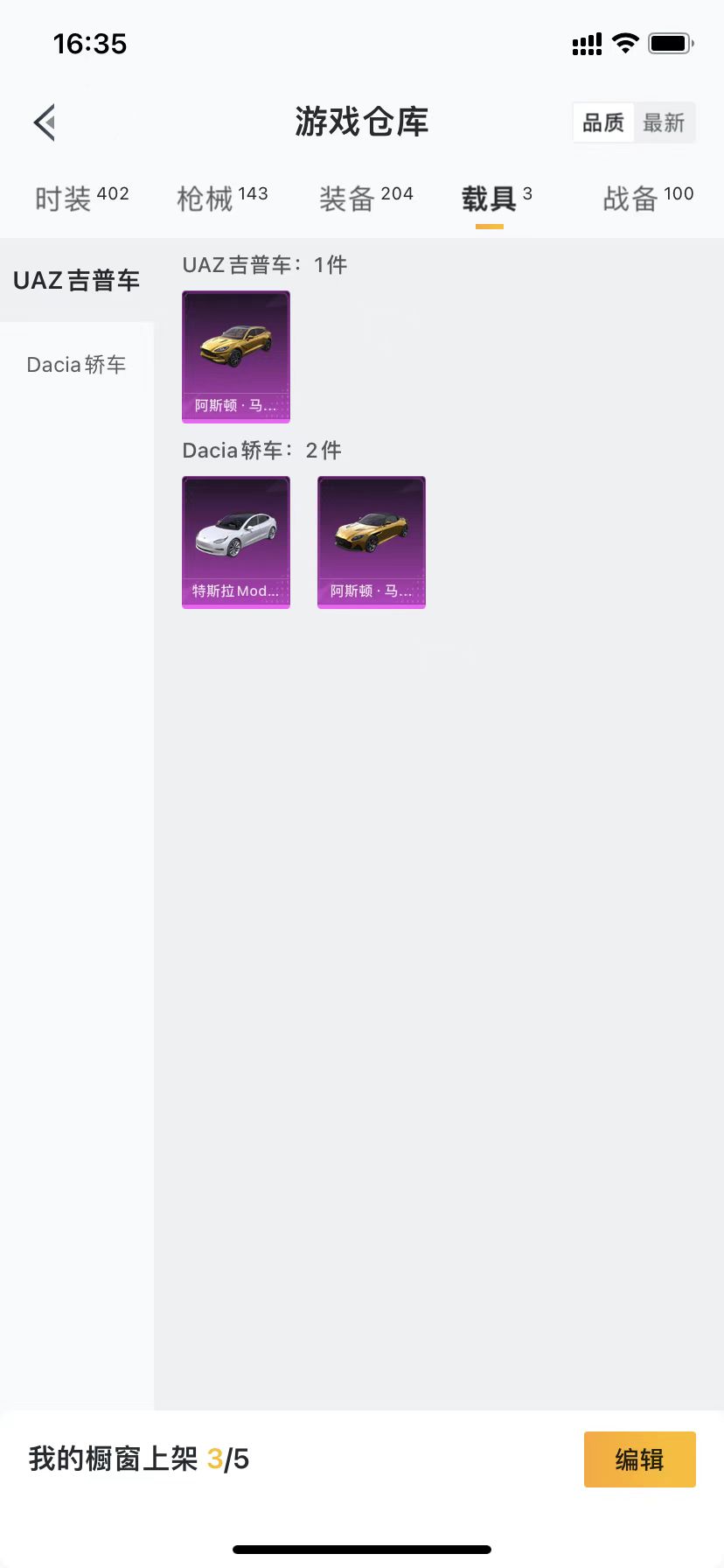This screenshot has height=1568, width=724.
Task: Open the white 特斯拉 Model car card
Action: pos(236,542)
